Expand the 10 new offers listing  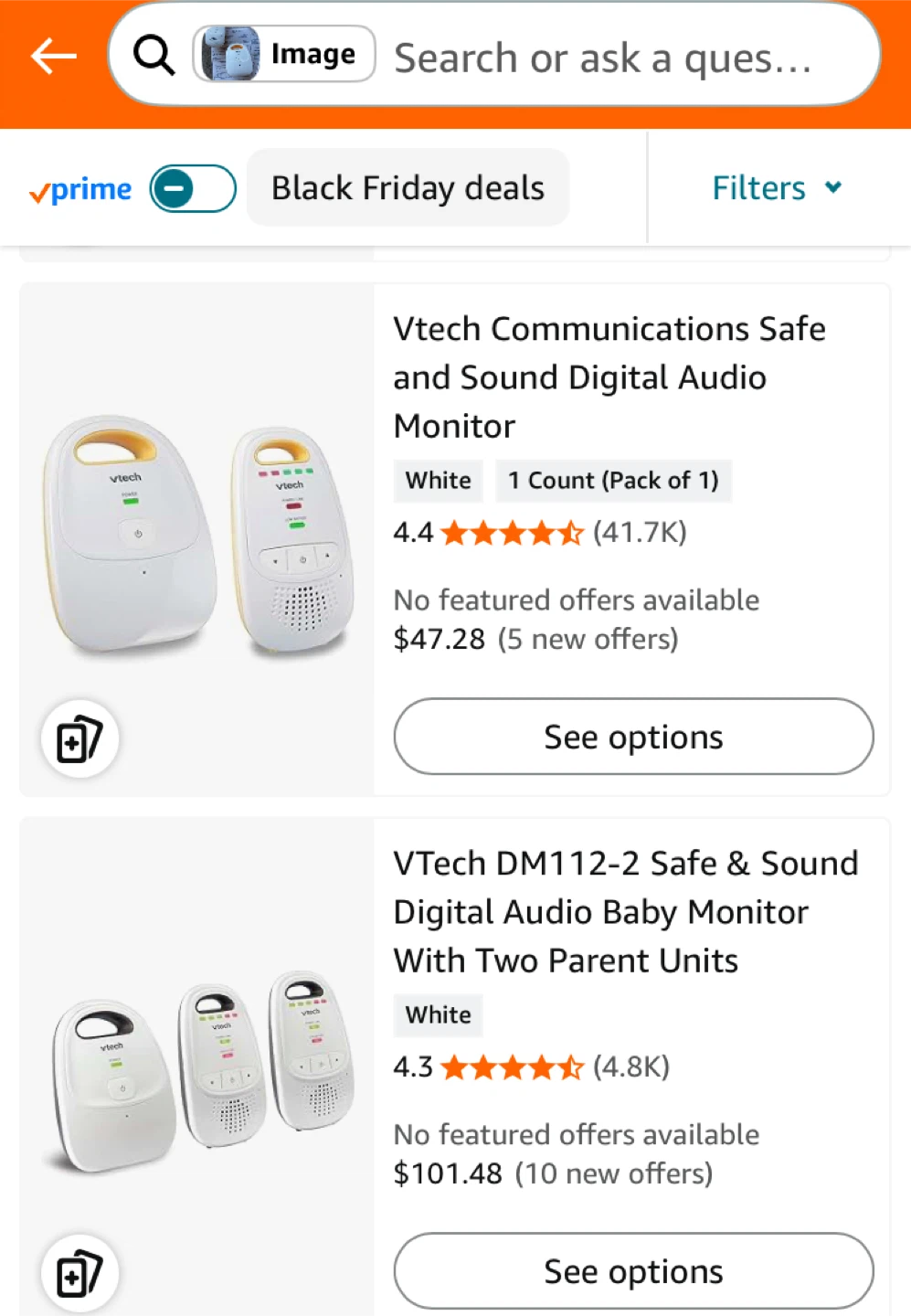(610, 1173)
